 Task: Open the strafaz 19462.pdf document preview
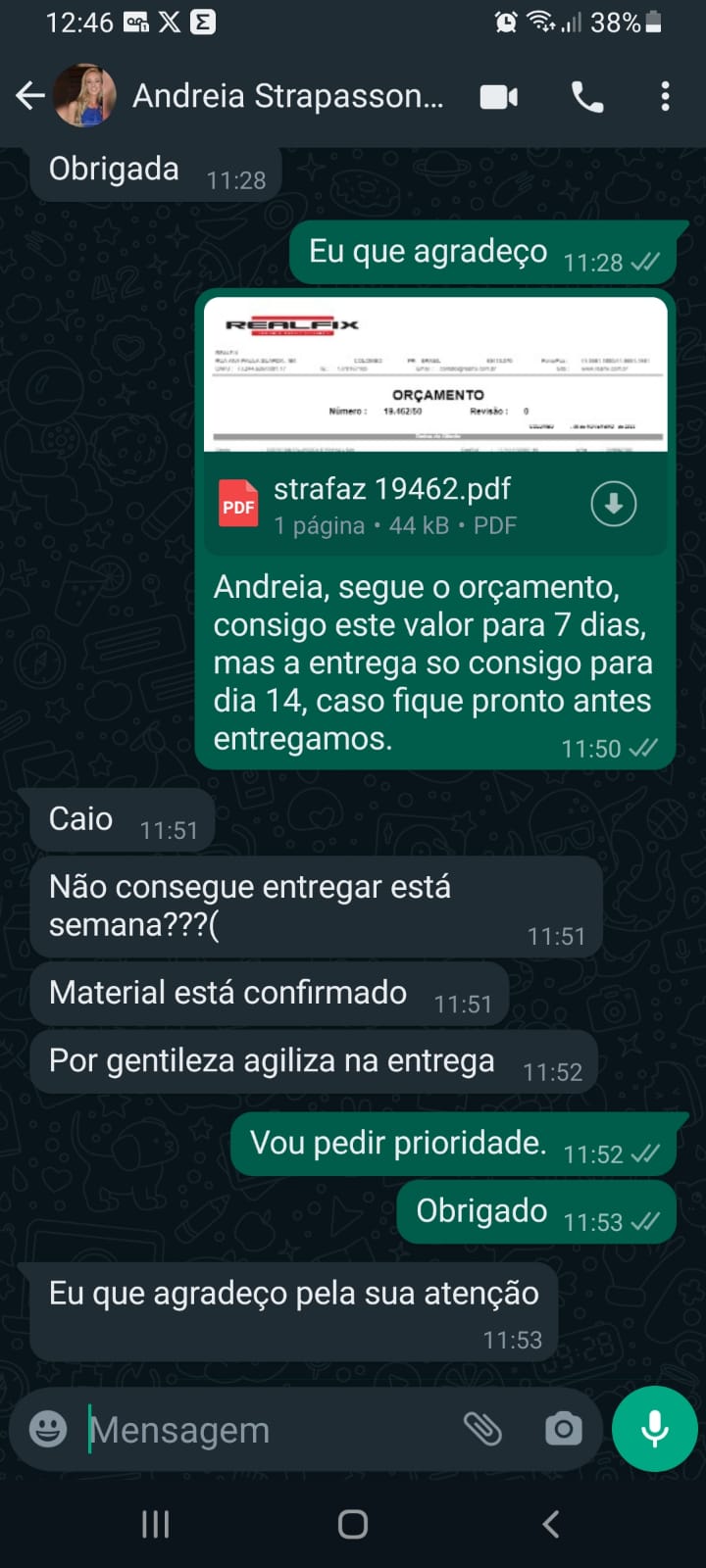(x=434, y=377)
